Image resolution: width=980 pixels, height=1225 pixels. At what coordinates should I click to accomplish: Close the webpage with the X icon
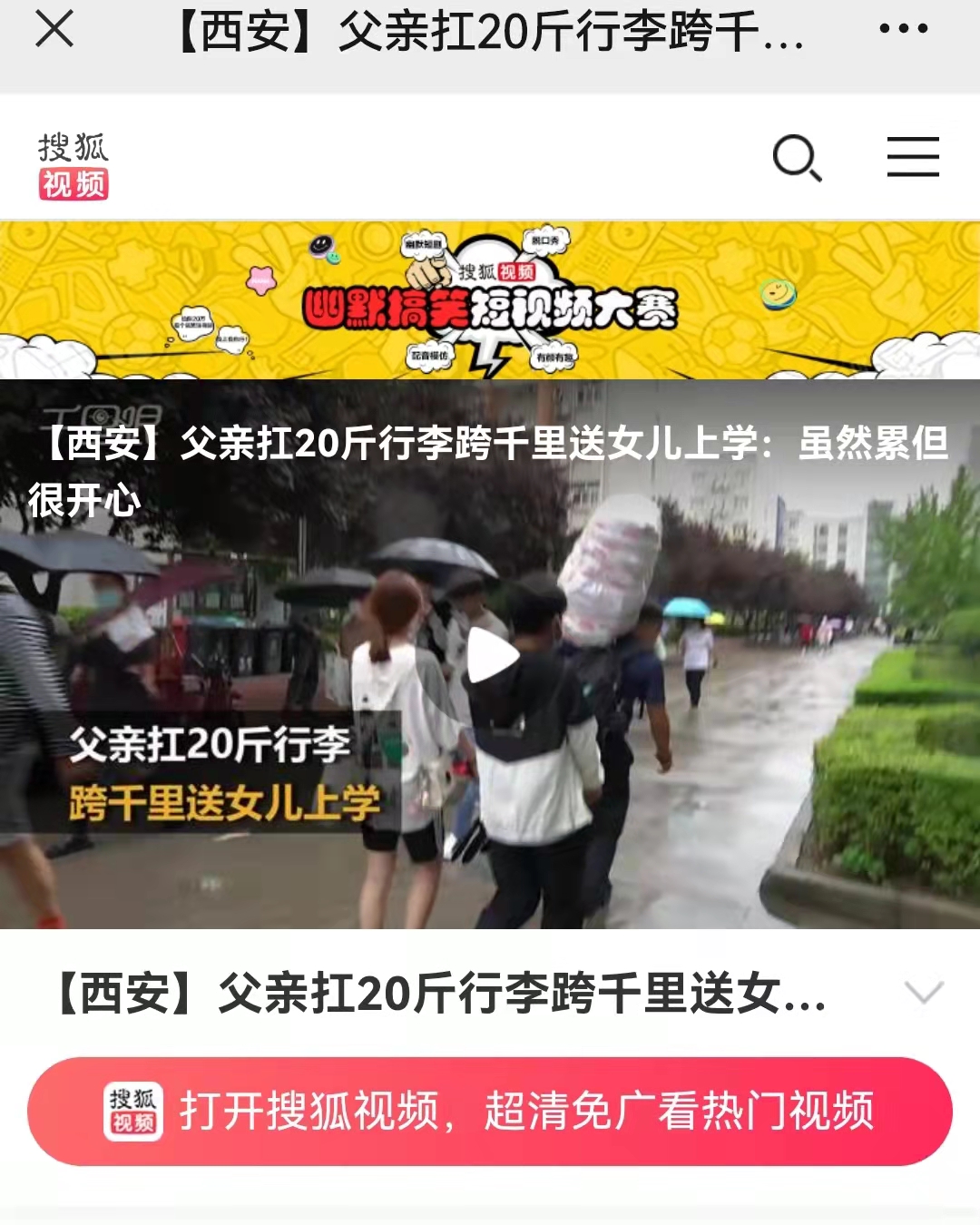click(x=54, y=29)
